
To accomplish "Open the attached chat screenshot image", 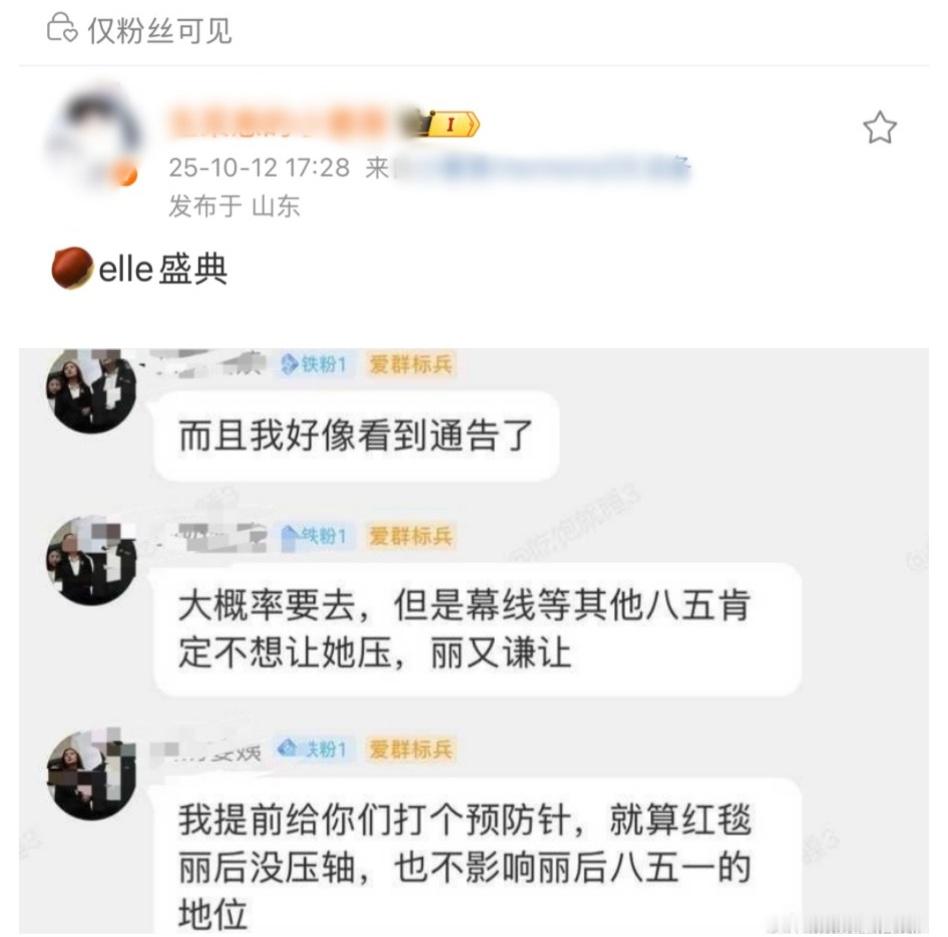I will [x=474, y=640].
